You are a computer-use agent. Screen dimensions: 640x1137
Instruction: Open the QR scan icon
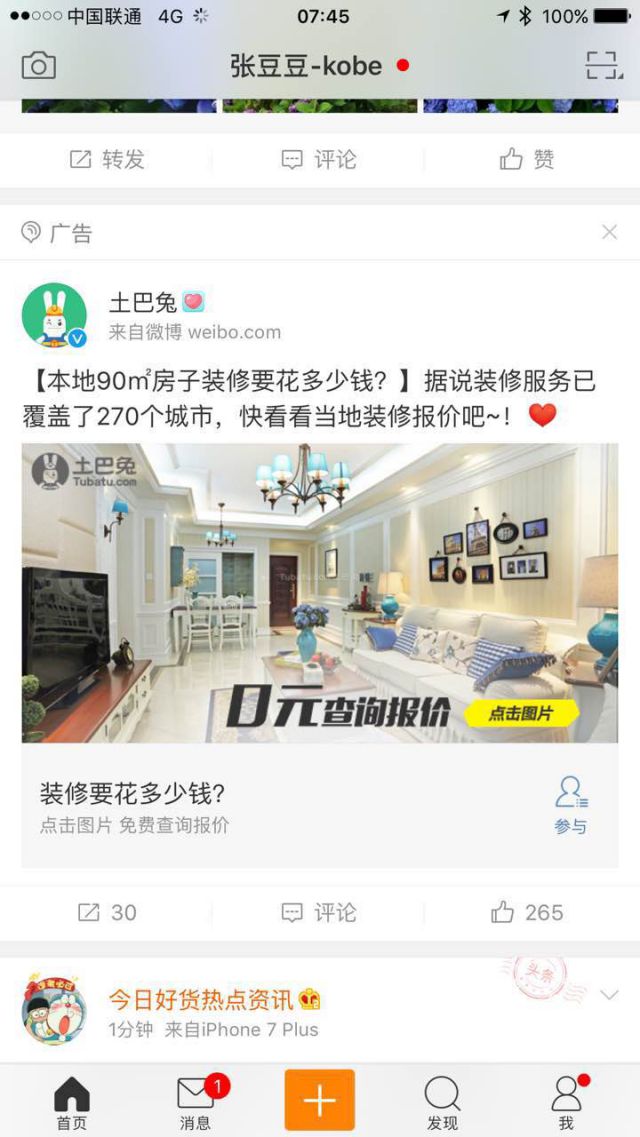[603, 66]
